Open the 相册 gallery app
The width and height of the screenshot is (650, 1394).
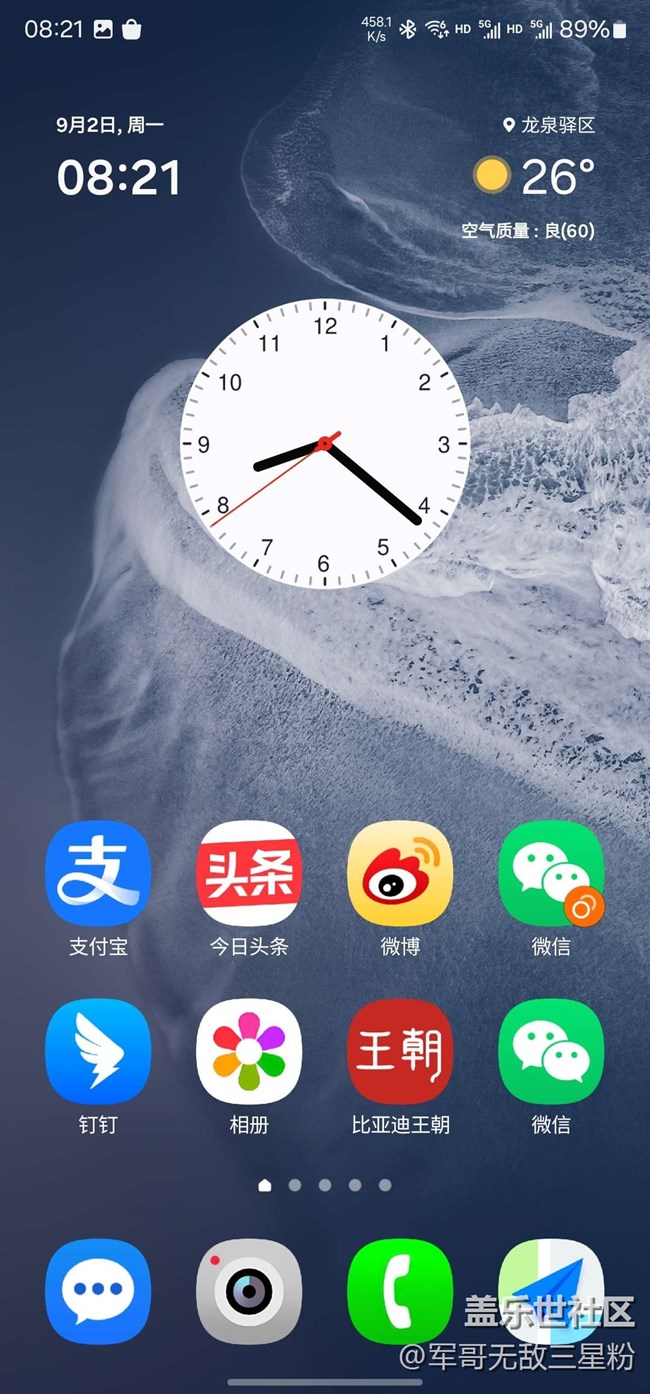pyautogui.click(x=249, y=1051)
